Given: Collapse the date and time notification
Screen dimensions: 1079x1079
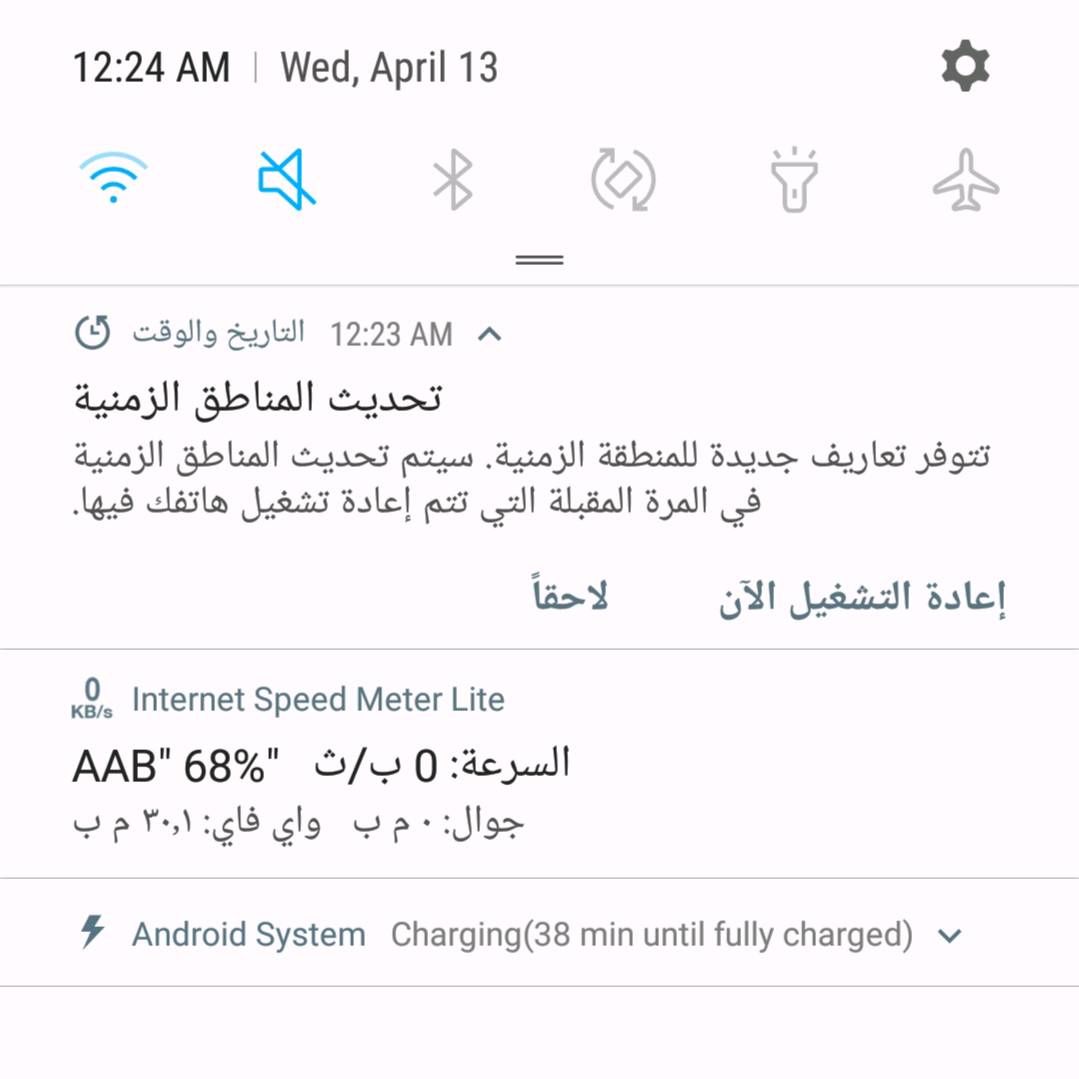Looking at the screenshot, I should (490, 335).
